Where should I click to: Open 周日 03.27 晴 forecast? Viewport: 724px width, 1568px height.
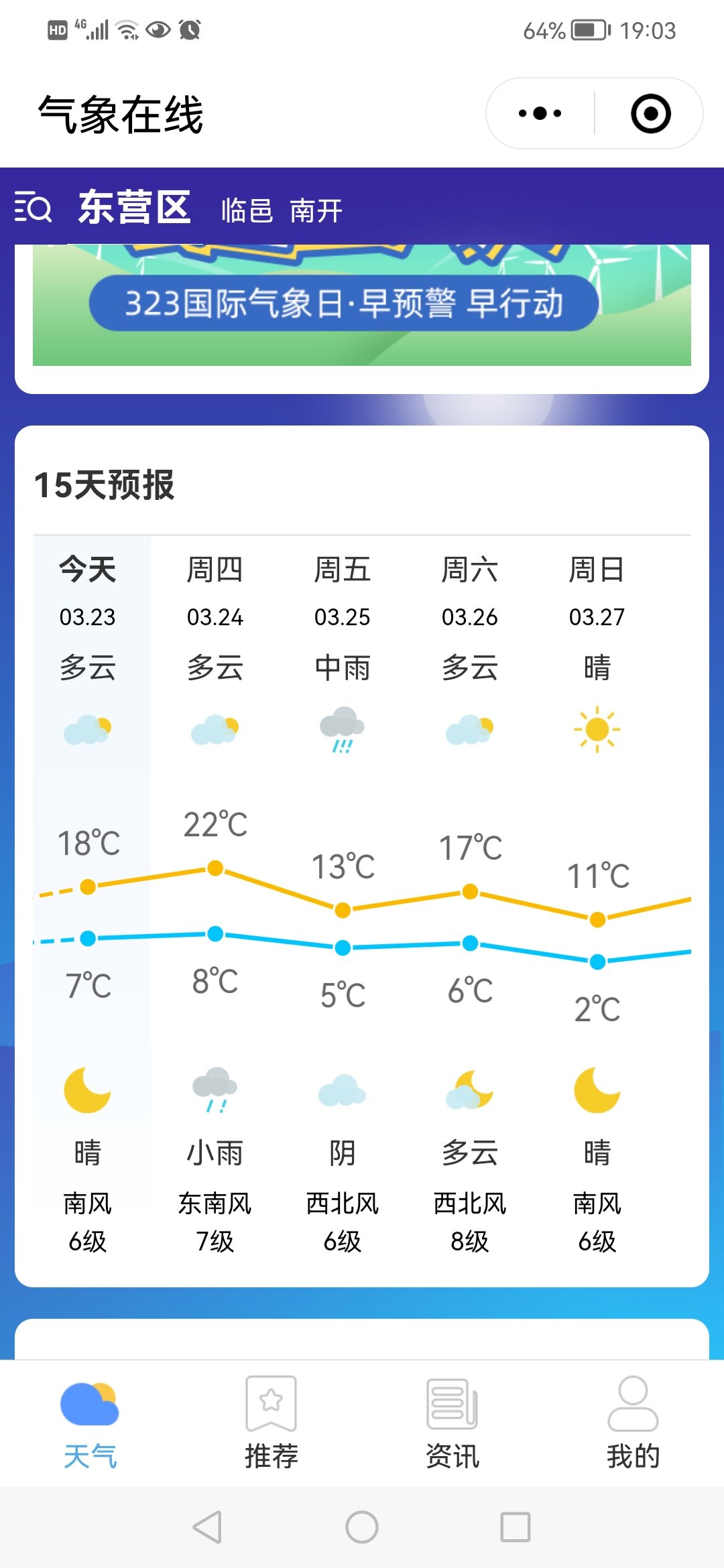point(597,616)
